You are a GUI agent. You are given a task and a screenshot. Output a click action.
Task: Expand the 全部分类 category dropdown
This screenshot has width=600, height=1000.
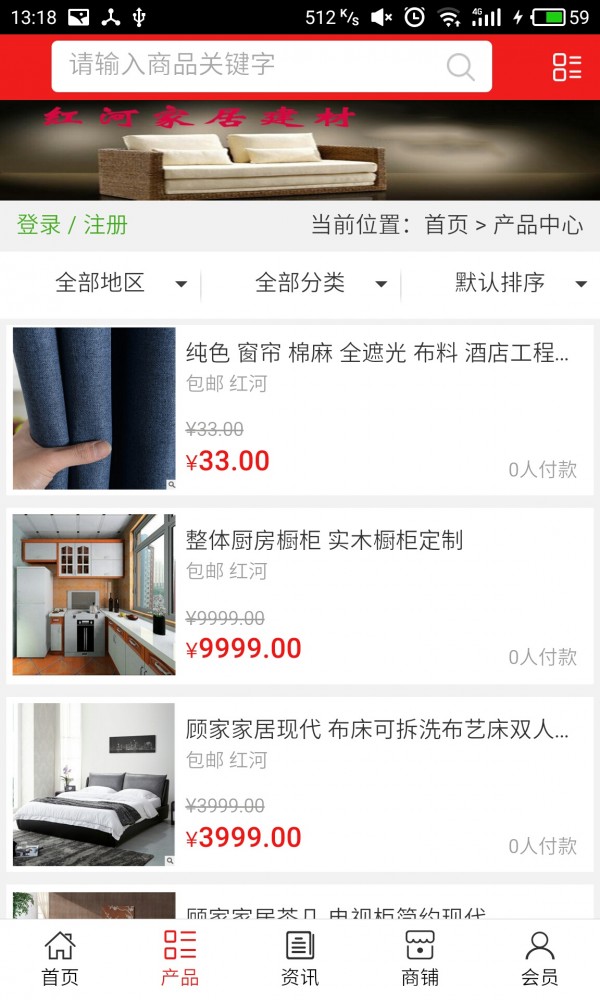[320, 283]
